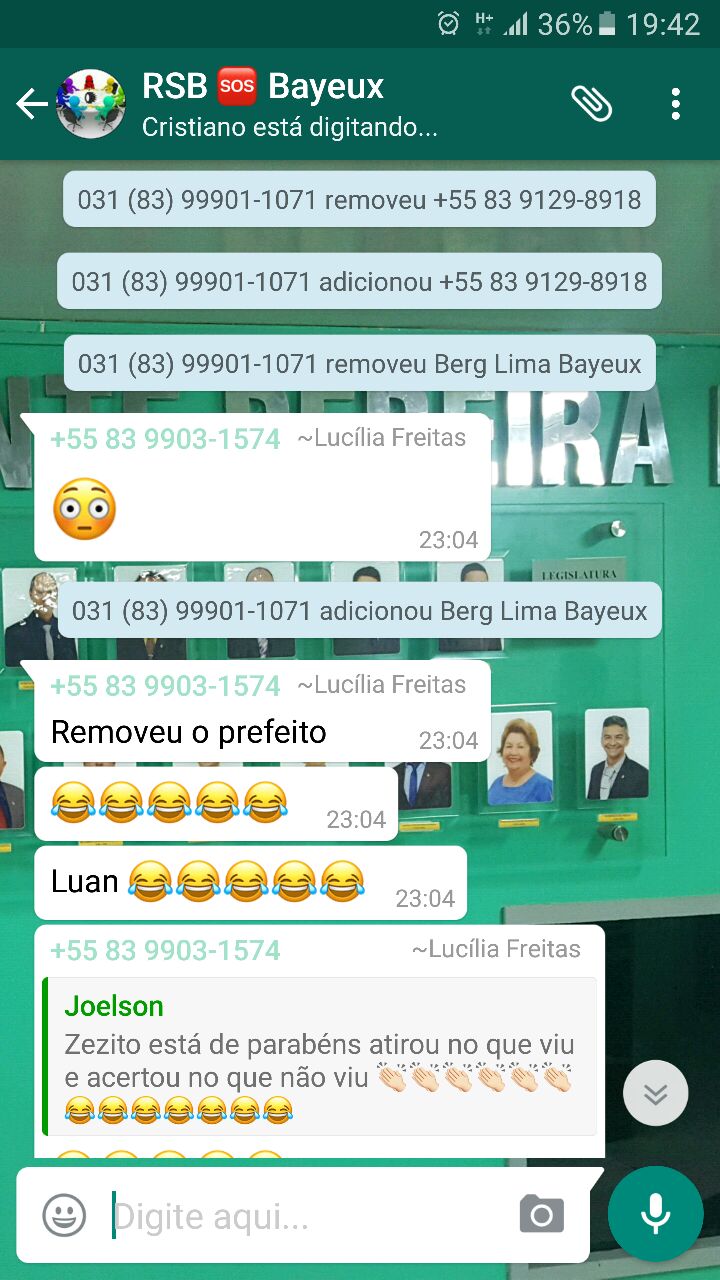The width and height of the screenshot is (720, 1280).
Task: Go back to the chat list
Action: 30,104
